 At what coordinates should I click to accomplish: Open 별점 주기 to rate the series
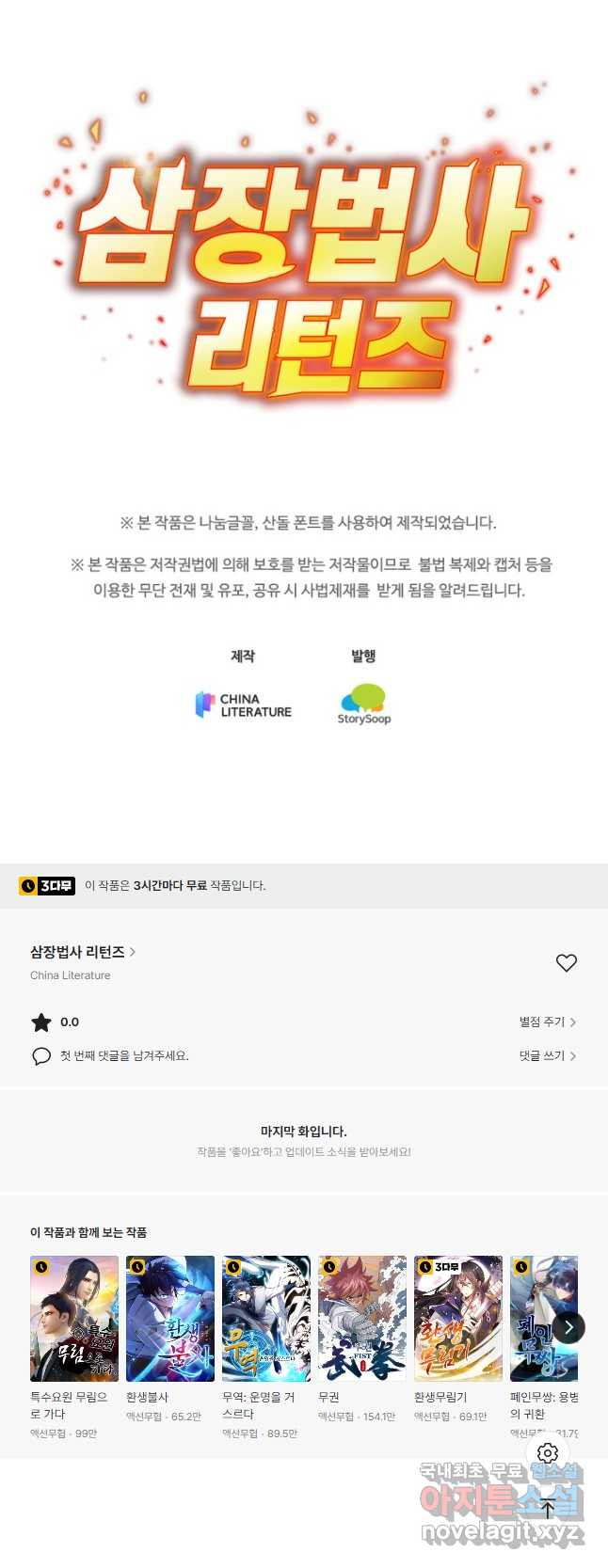point(547,1022)
